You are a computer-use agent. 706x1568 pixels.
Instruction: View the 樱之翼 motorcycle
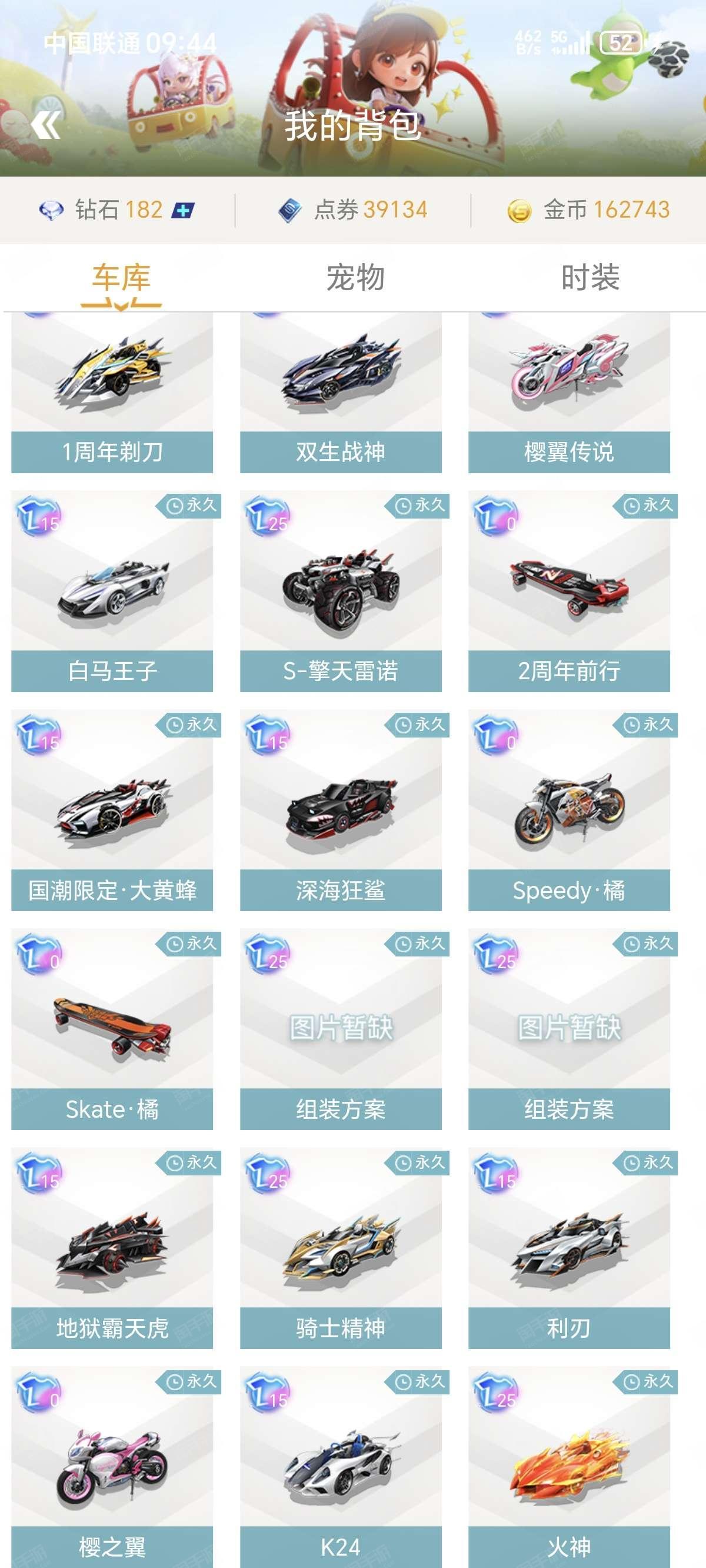click(112, 1468)
